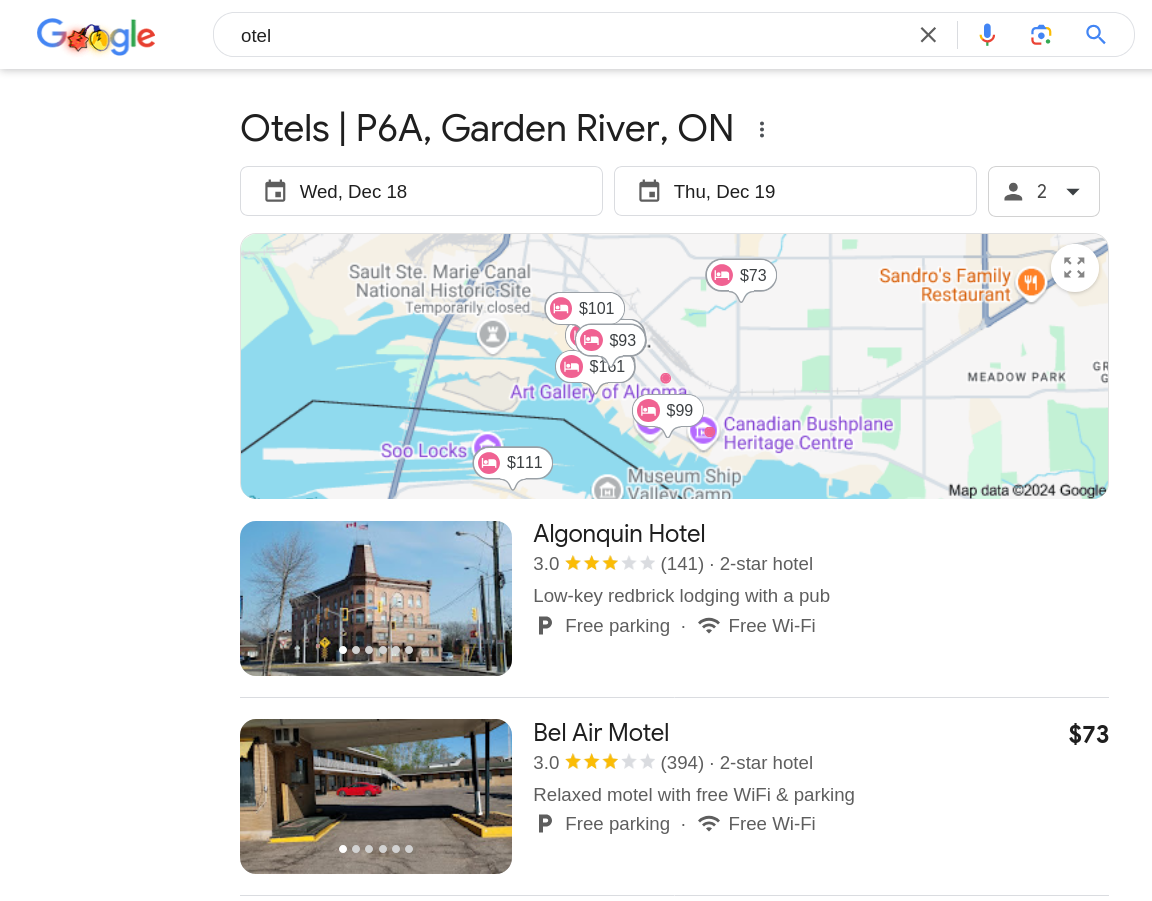Open the guests count dropdown
The height and width of the screenshot is (901, 1152).
click(1043, 191)
